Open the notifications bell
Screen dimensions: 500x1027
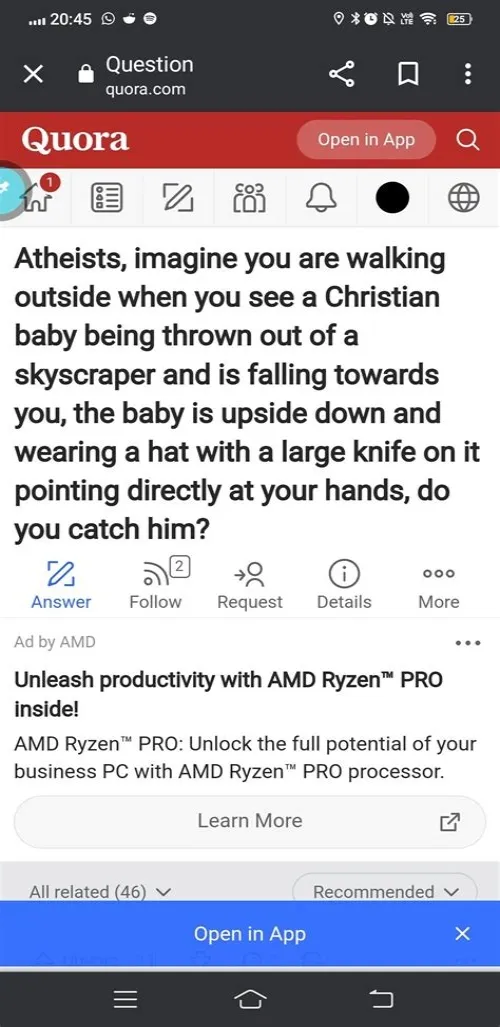tap(321, 197)
